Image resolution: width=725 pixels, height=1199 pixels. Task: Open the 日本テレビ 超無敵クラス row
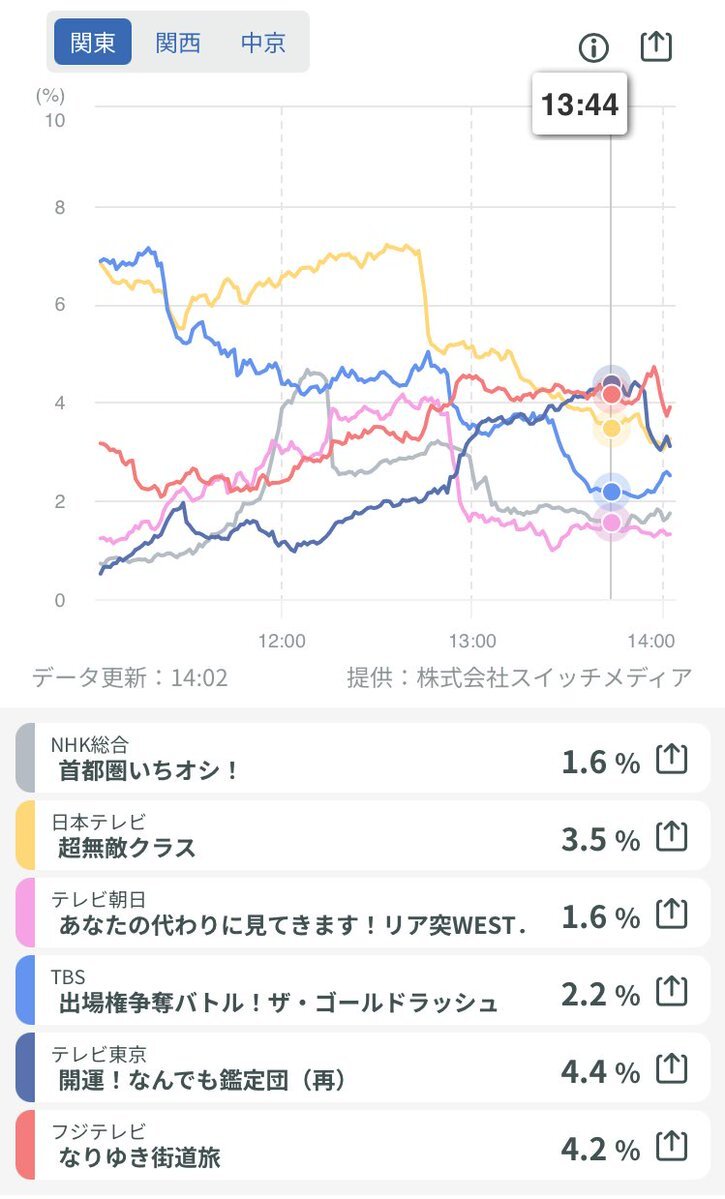(x=300, y=836)
